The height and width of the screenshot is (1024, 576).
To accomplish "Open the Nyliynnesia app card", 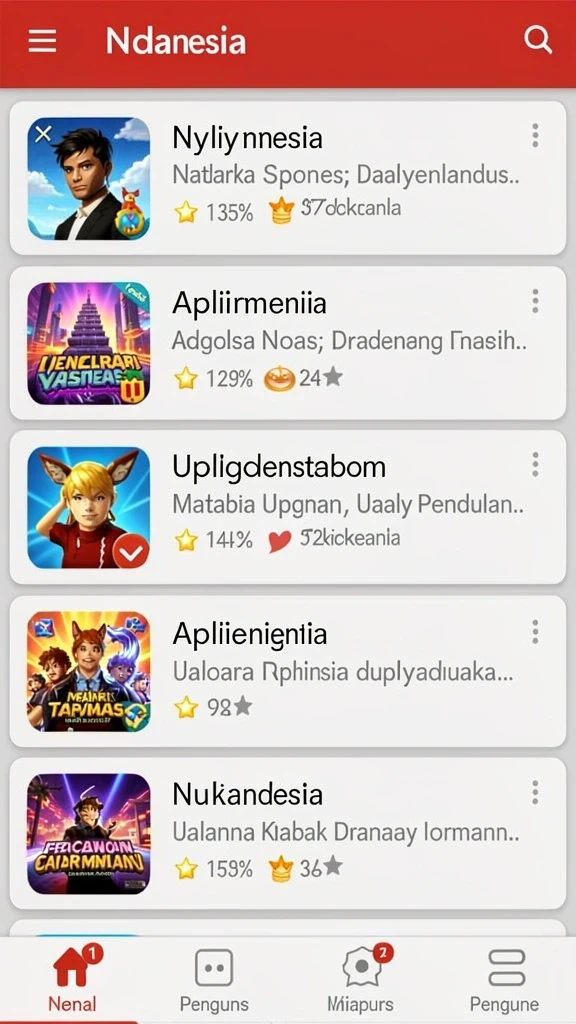I will (x=288, y=178).
